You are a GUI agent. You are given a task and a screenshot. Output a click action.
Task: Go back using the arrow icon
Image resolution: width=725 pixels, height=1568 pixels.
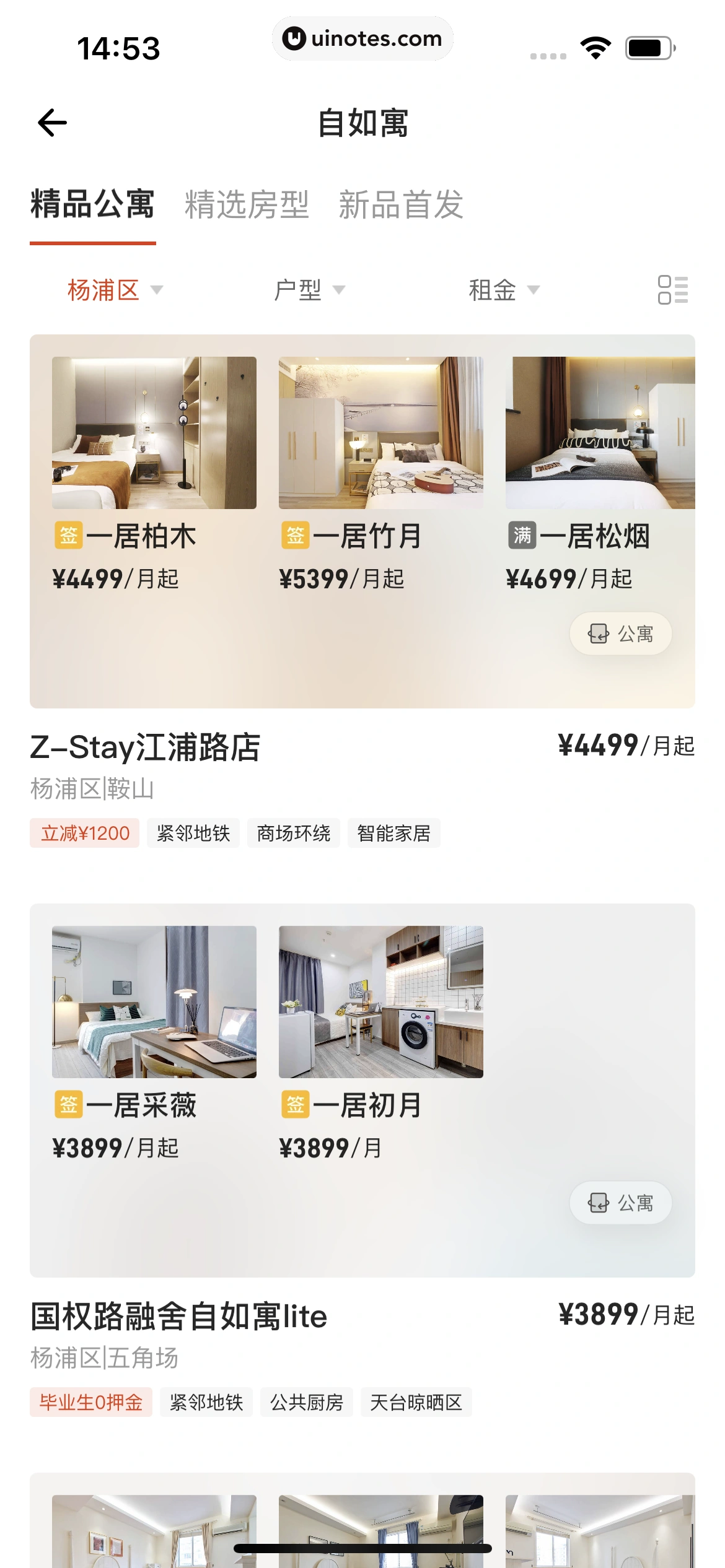pyautogui.click(x=52, y=123)
